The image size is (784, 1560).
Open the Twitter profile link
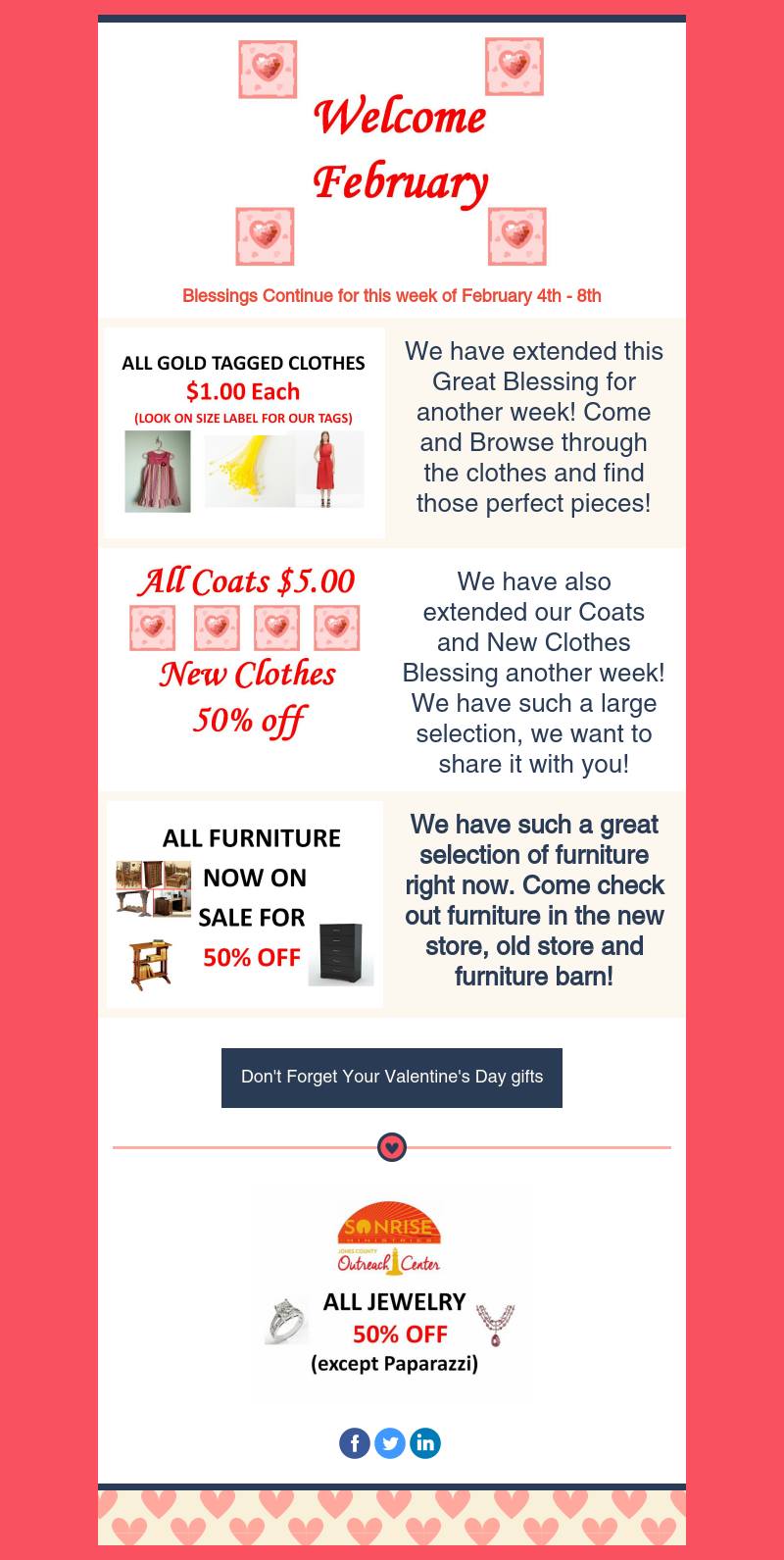[390, 1443]
